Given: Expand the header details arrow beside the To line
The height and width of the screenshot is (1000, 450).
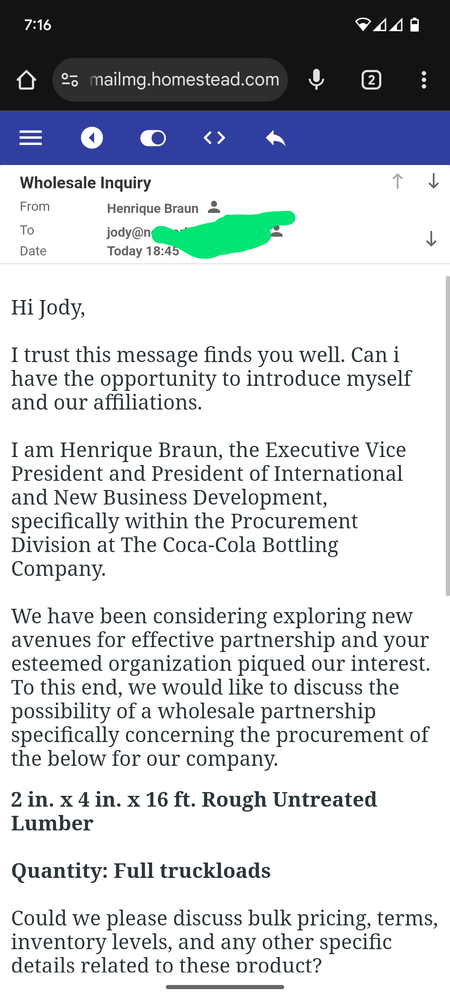Looking at the screenshot, I should pos(432,239).
